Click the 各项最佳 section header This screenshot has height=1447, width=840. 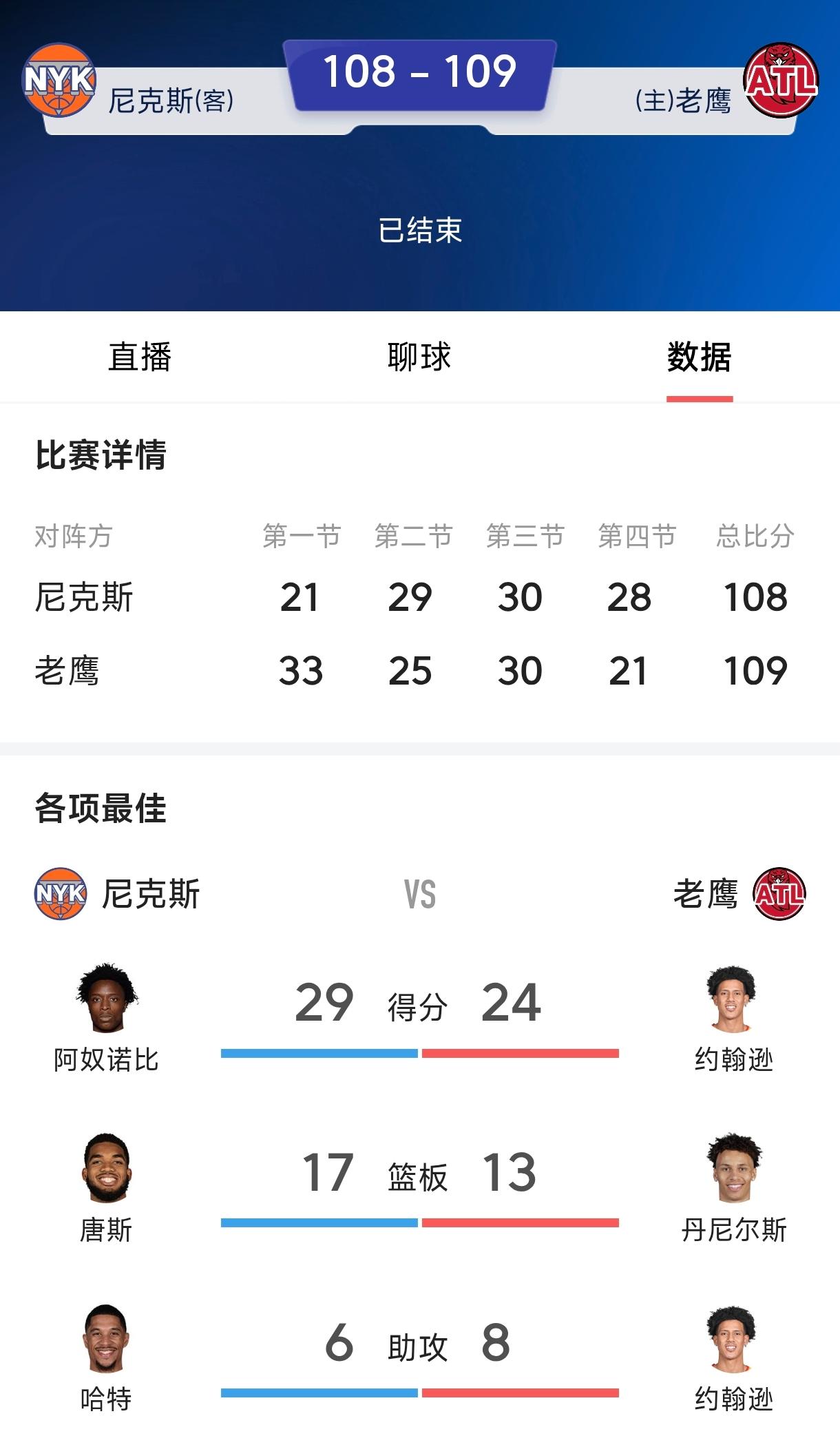tap(103, 811)
